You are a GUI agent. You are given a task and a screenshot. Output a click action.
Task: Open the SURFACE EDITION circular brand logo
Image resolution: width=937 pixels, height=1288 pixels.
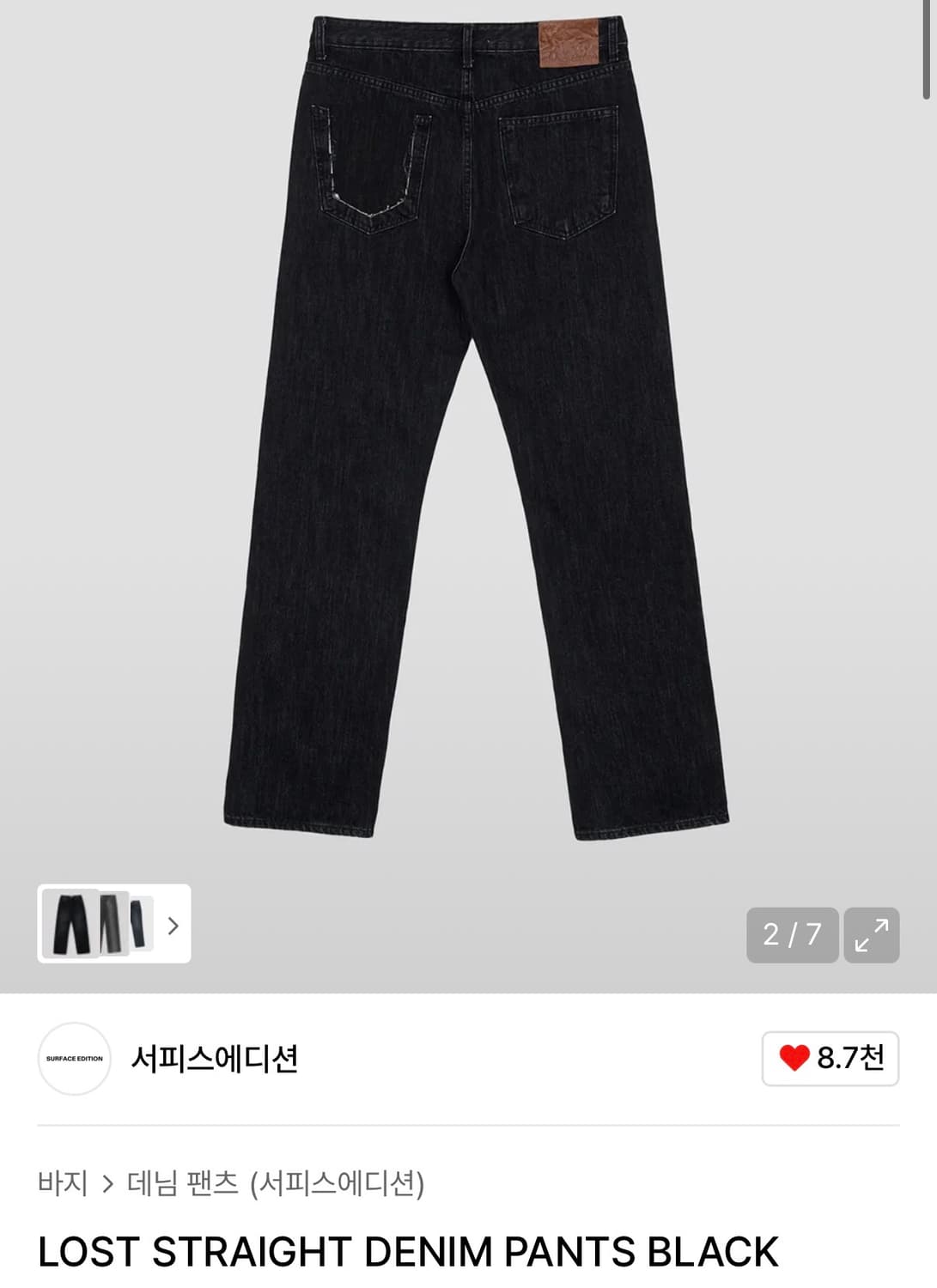(74, 1059)
